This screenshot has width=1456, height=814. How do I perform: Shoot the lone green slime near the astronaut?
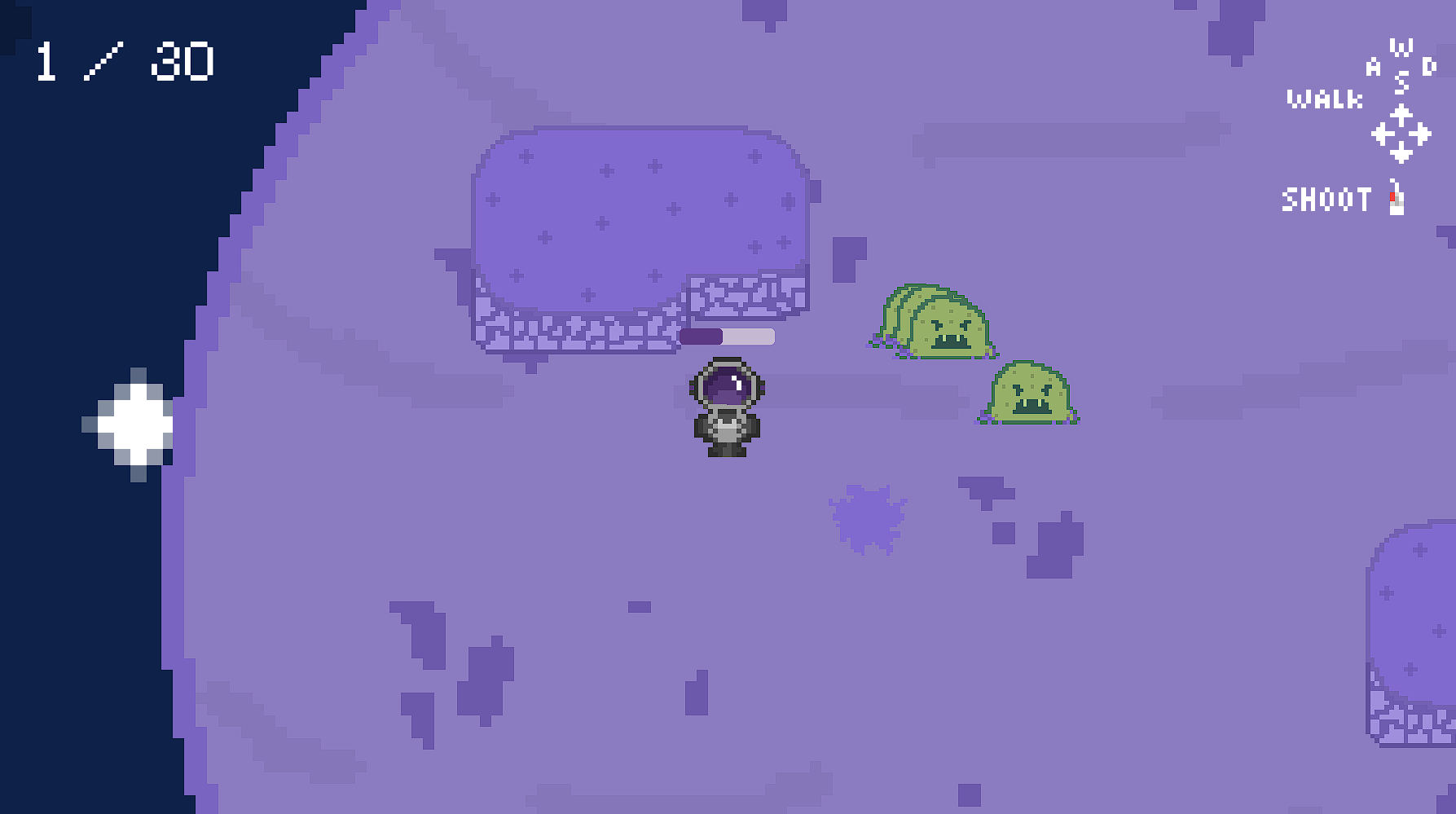click(x=1029, y=394)
